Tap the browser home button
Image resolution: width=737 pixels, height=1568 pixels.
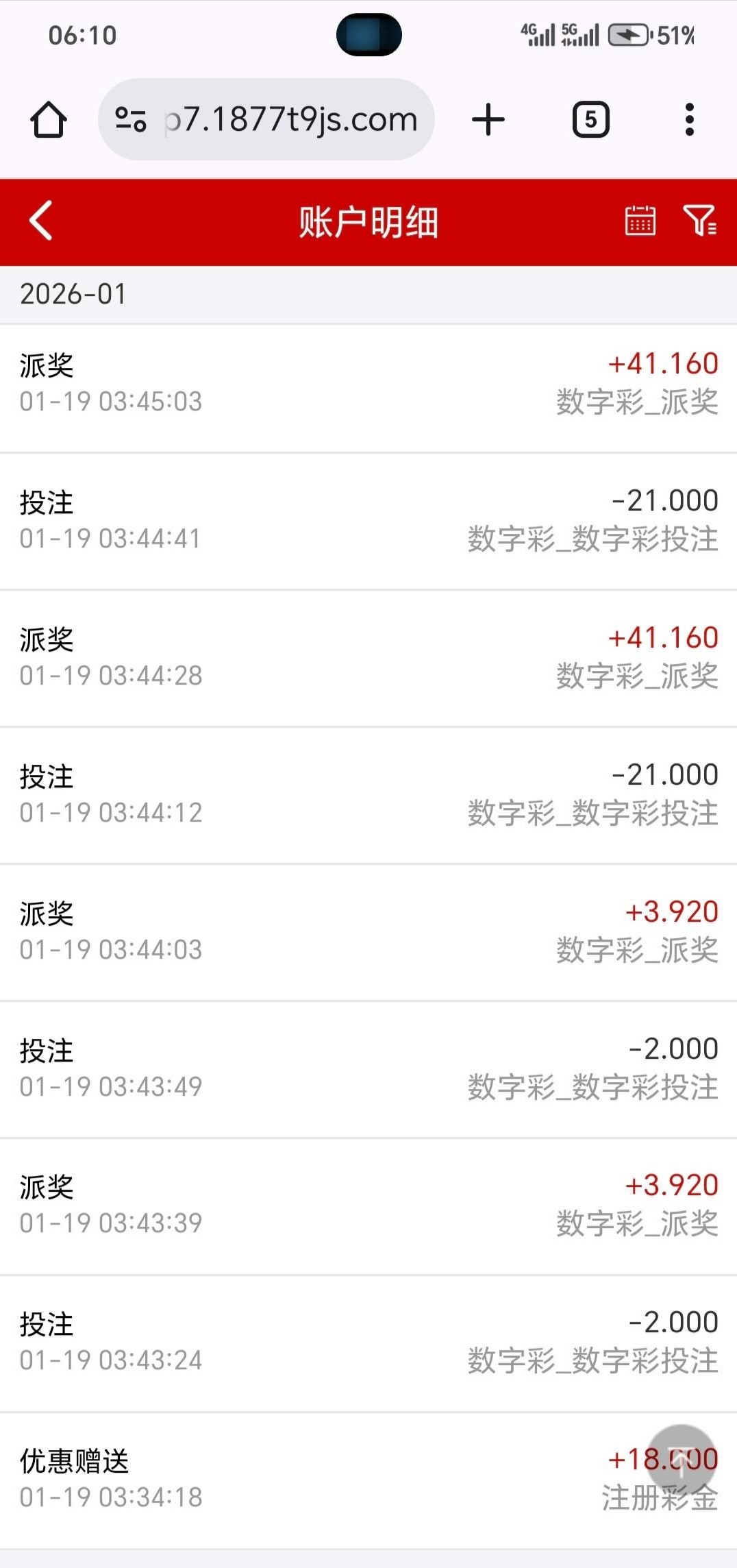point(49,120)
